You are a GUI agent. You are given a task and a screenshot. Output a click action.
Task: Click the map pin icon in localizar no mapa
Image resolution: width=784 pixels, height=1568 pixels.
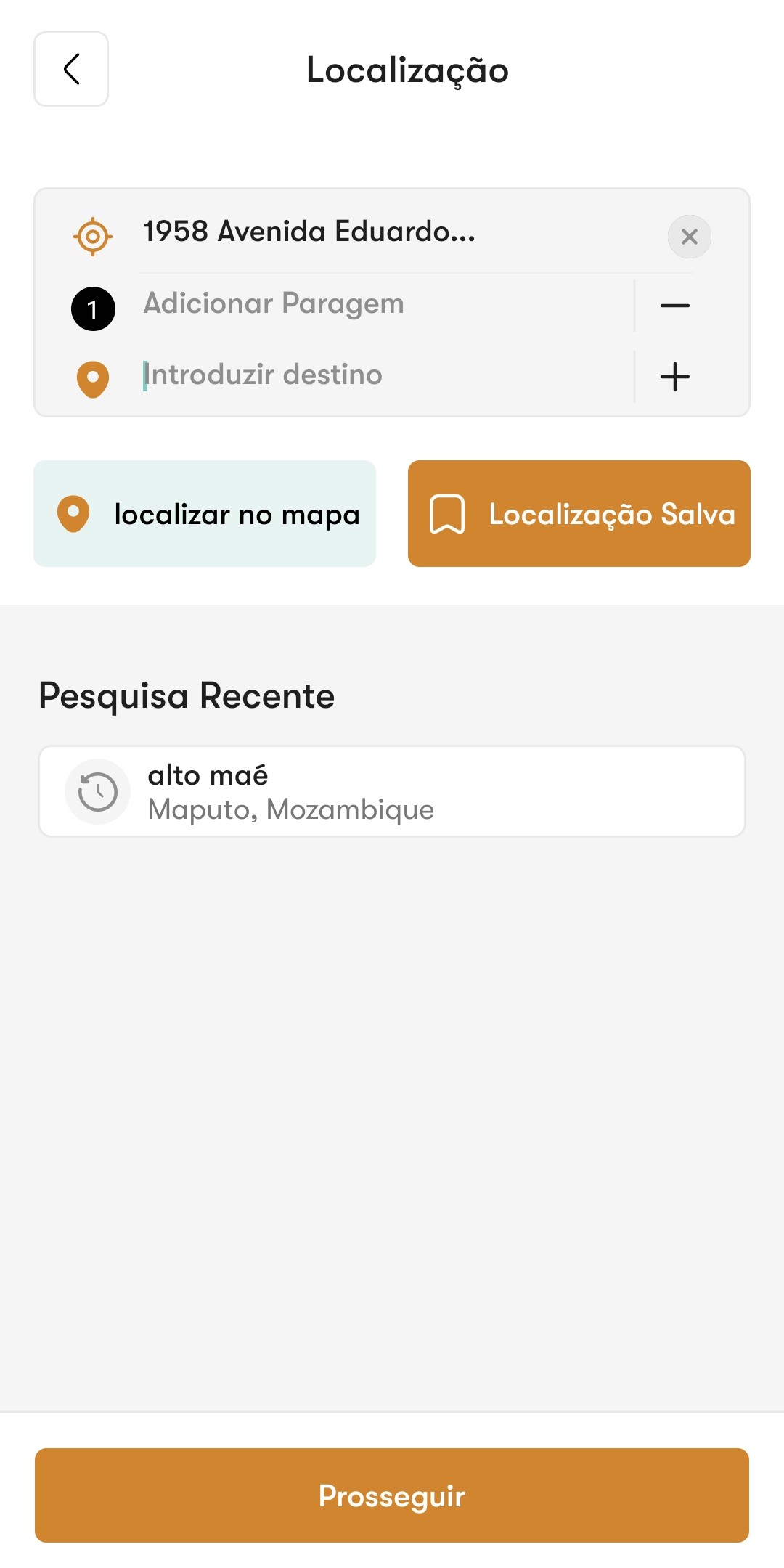(75, 513)
